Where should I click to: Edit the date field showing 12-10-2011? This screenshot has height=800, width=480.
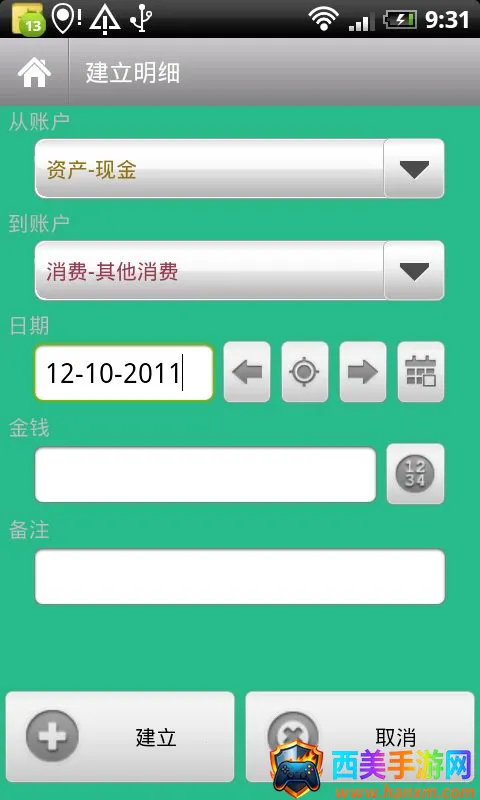[124, 372]
